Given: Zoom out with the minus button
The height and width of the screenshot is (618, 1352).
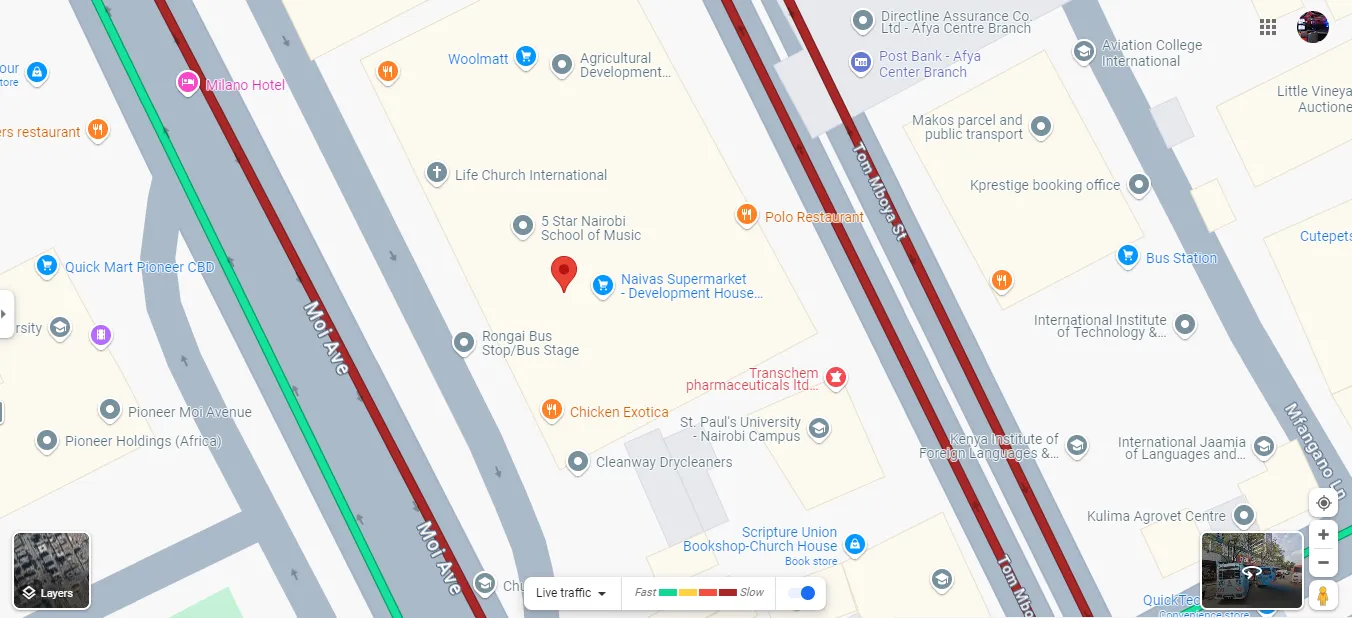Looking at the screenshot, I should 1323,563.
